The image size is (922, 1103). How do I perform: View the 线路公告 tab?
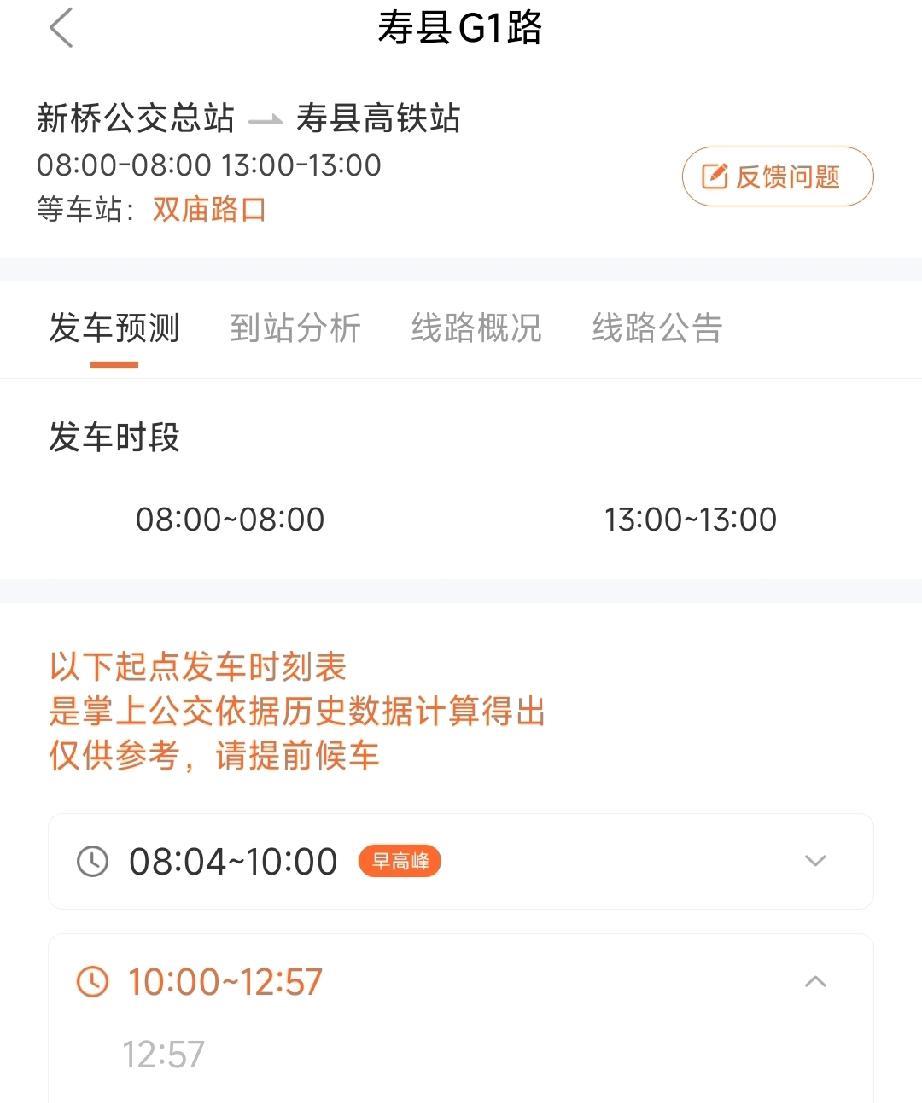tap(656, 328)
